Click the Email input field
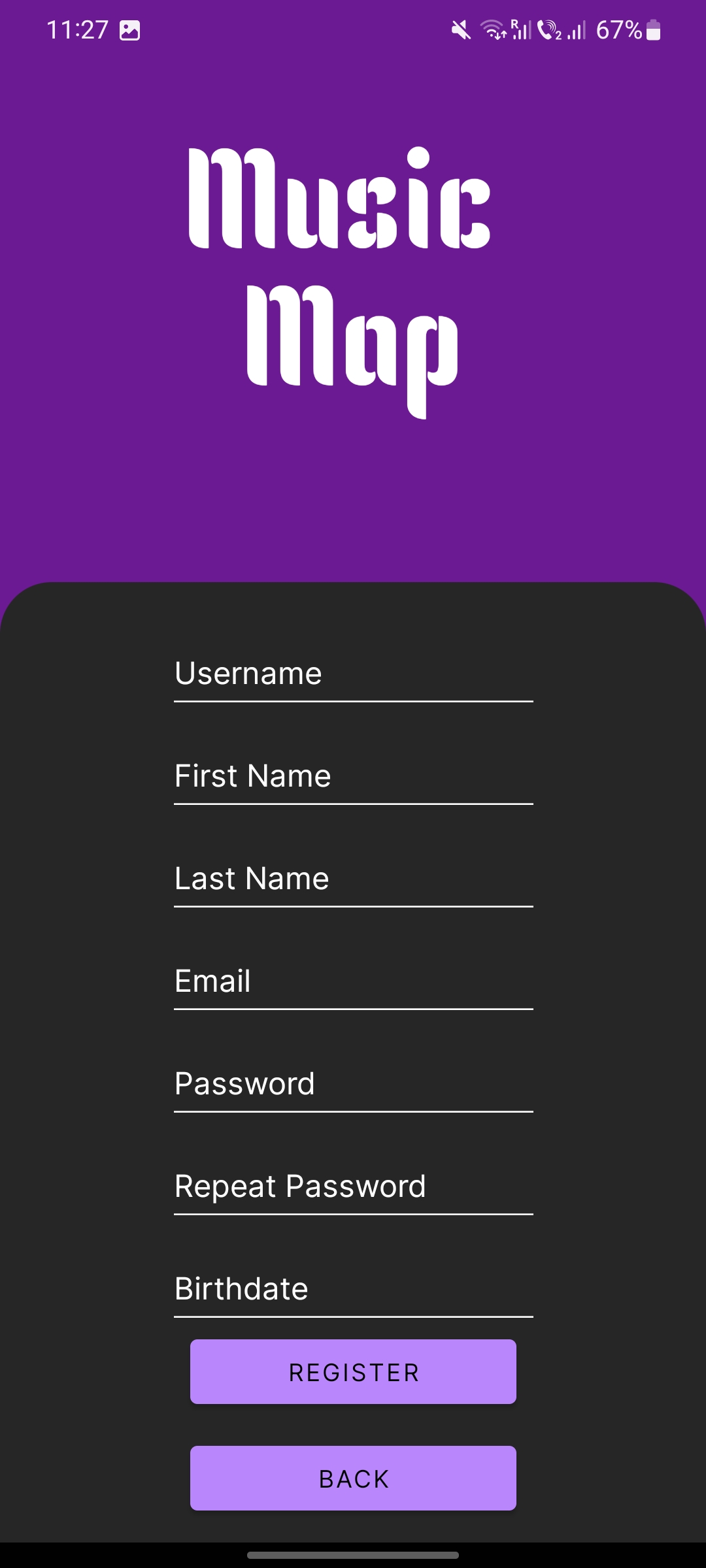Screen dimensions: 706x1568 point(353,982)
